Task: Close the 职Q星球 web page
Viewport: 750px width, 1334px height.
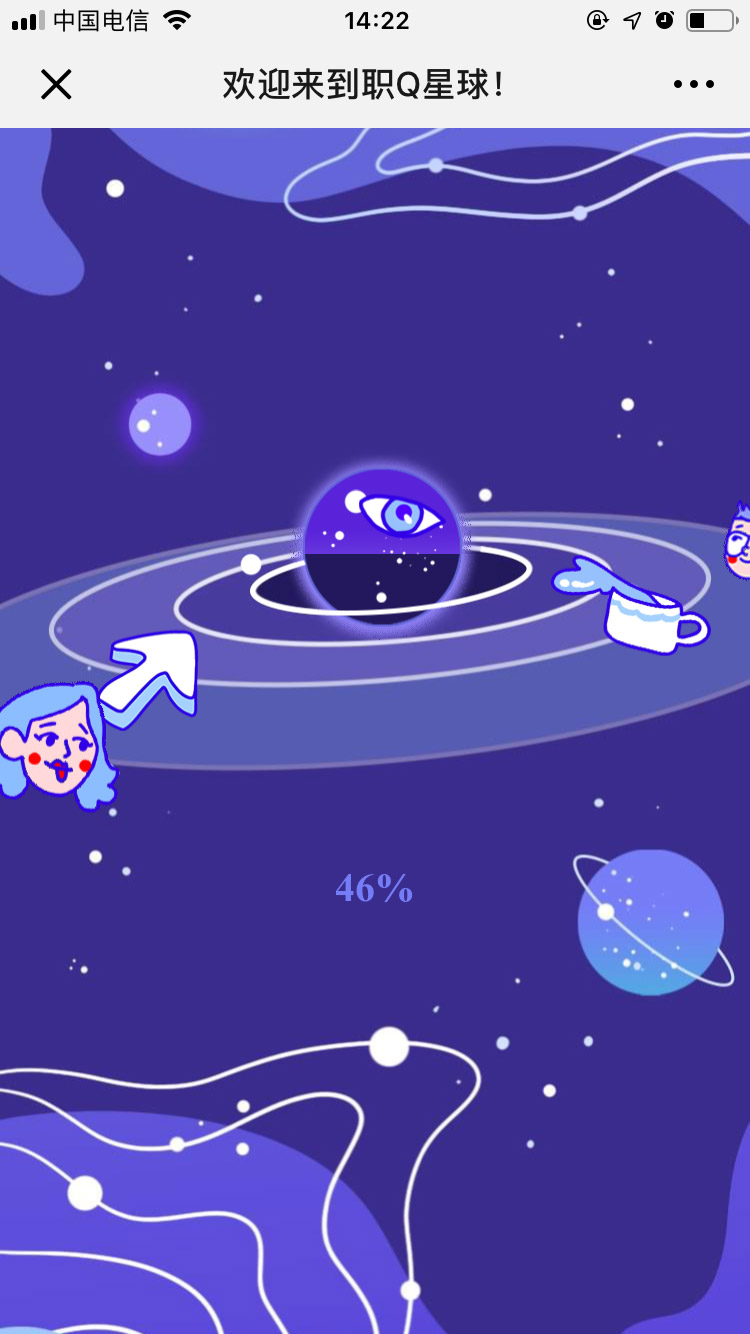Action: click(x=56, y=85)
